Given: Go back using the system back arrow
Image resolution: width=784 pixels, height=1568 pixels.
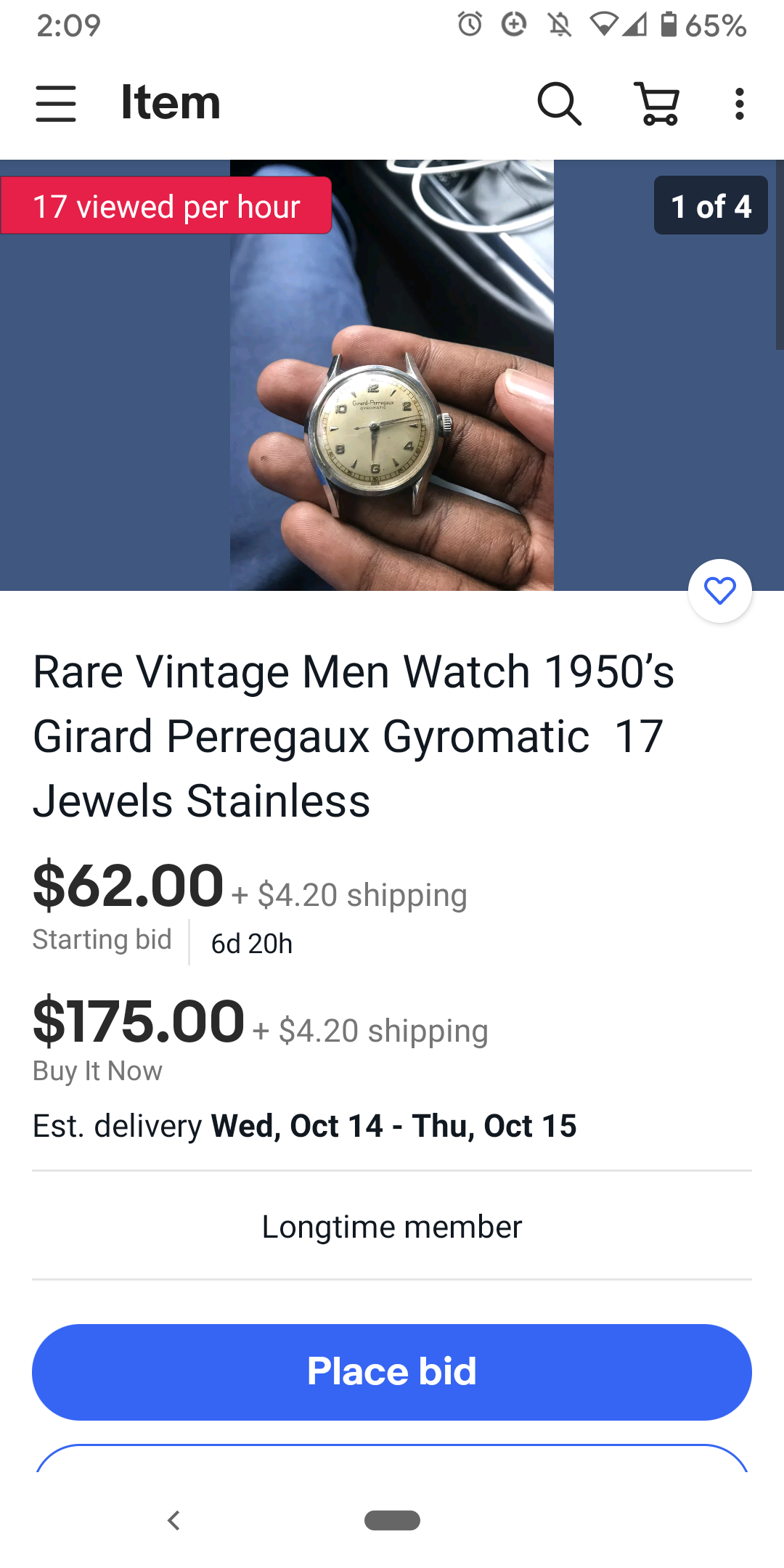Looking at the screenshot, I should tap(173, 1520).
